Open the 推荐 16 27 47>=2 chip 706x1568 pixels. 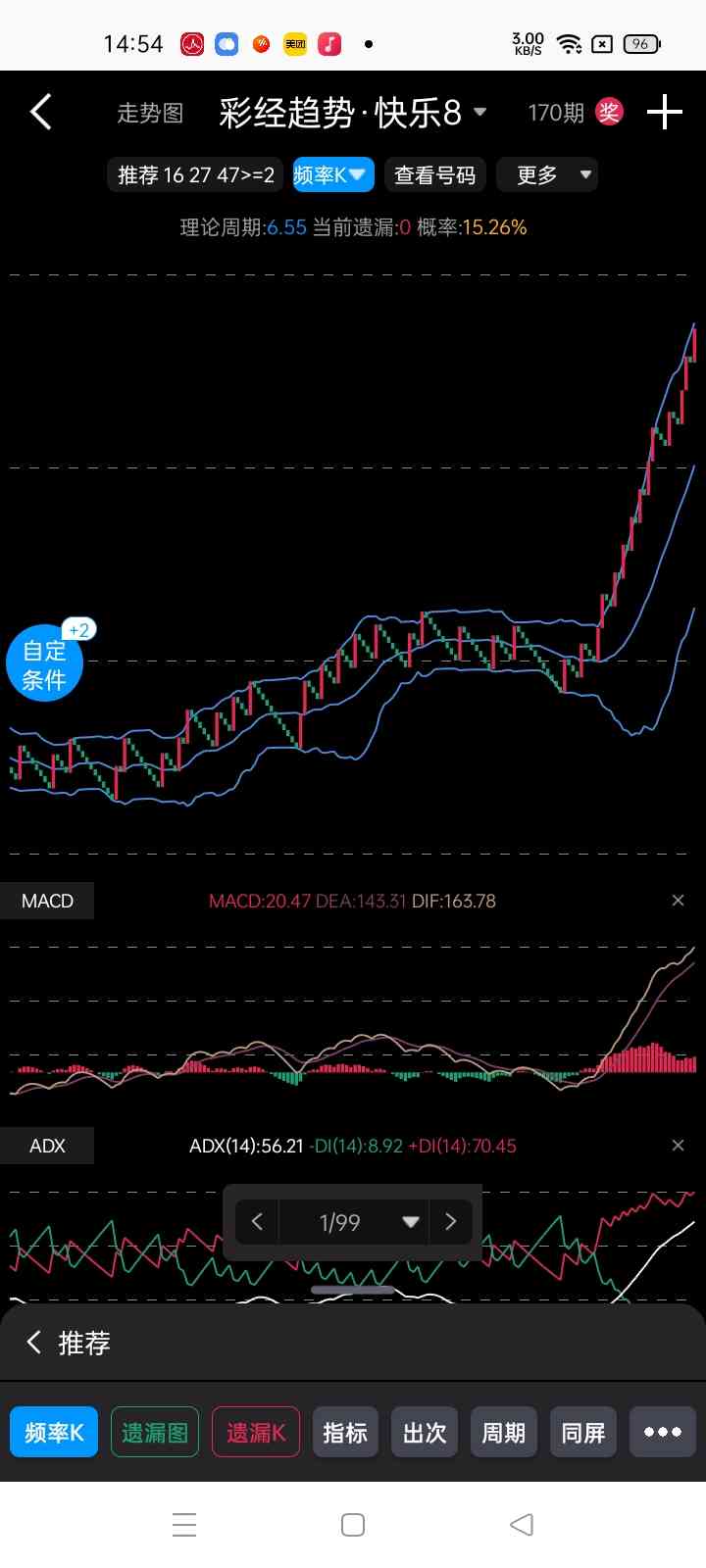pos(195,174)
